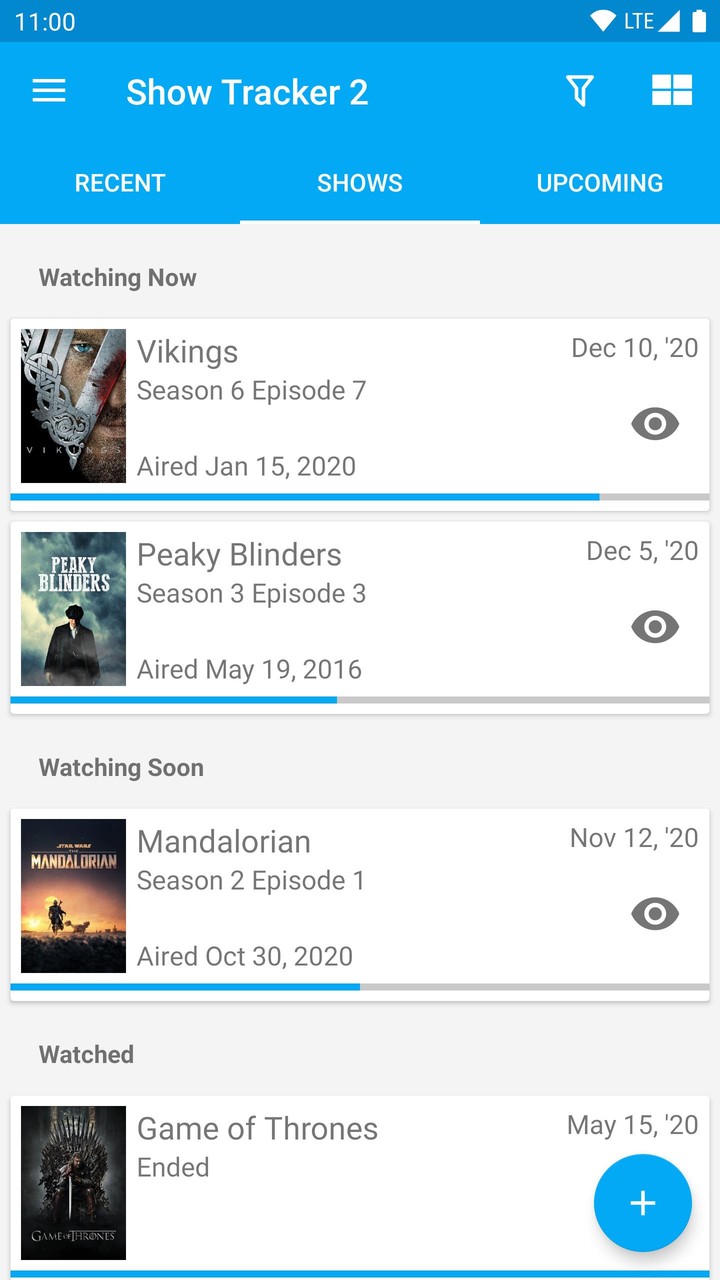
Task: Switch to the RECENT tab
Action: click(x=120, y=183)
